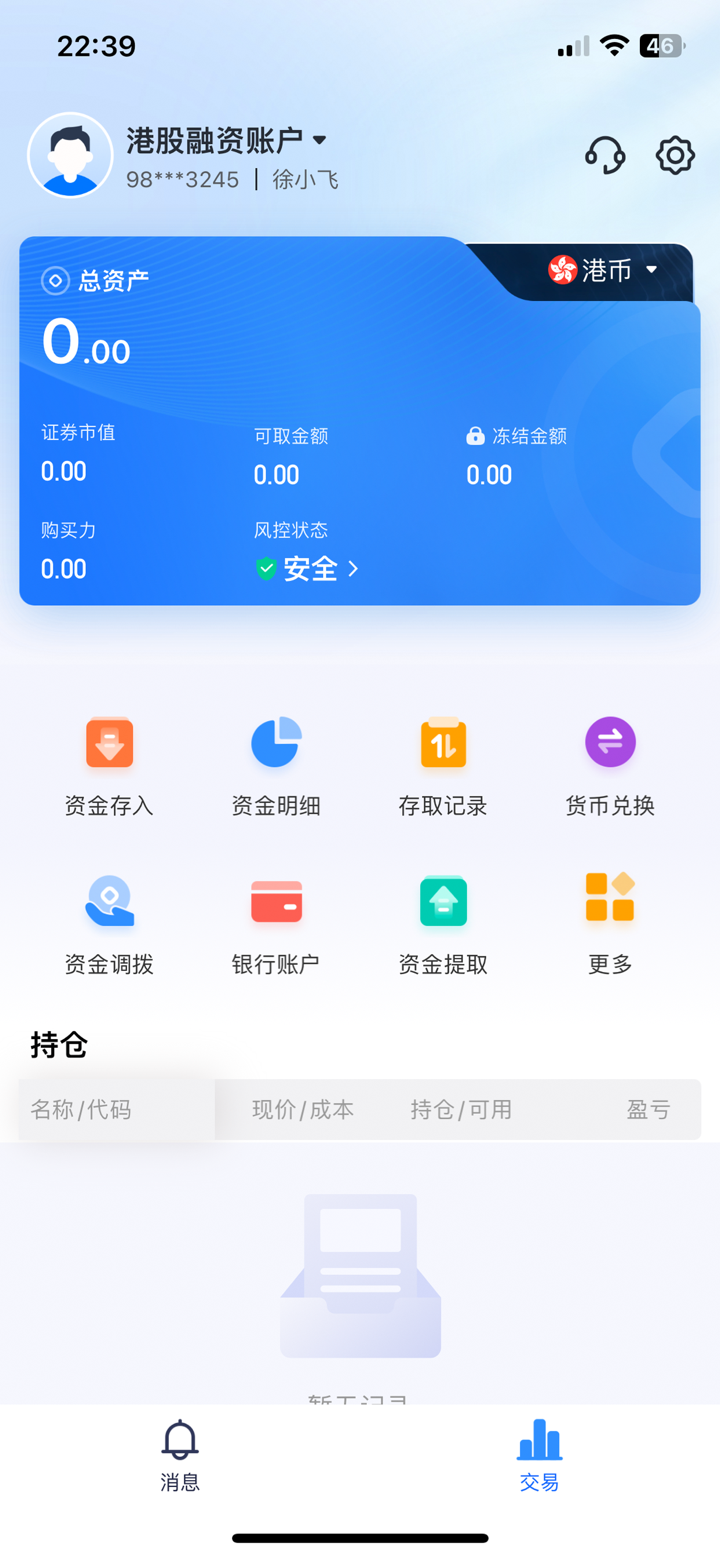This screenshot has height=1558, width=720.
Task: Open 货币兑换 currency exchange
Action: [x=610, y=765]
